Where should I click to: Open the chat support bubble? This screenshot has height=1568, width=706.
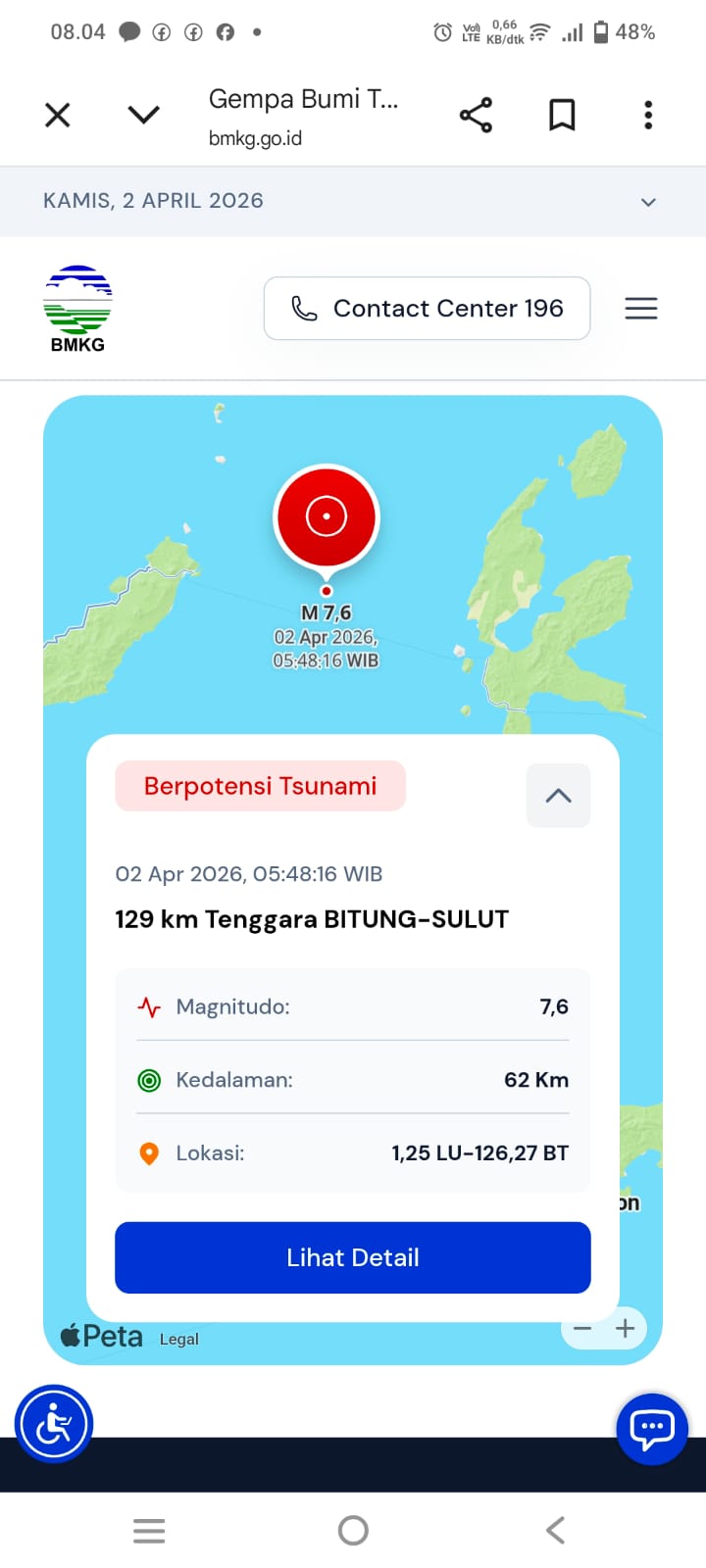click(652, 1429)
